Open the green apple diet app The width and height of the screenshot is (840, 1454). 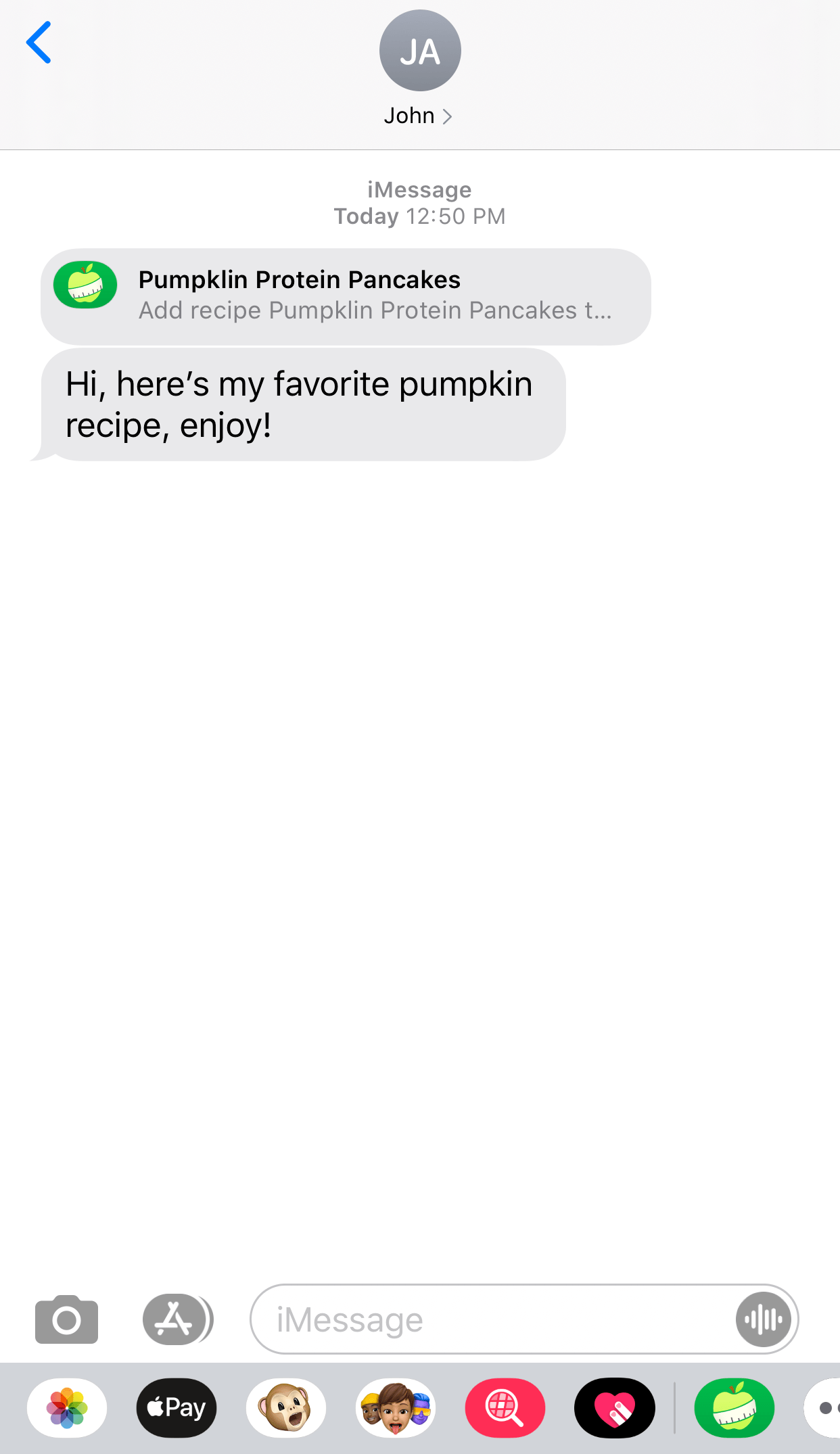(x=734, y=1408)
